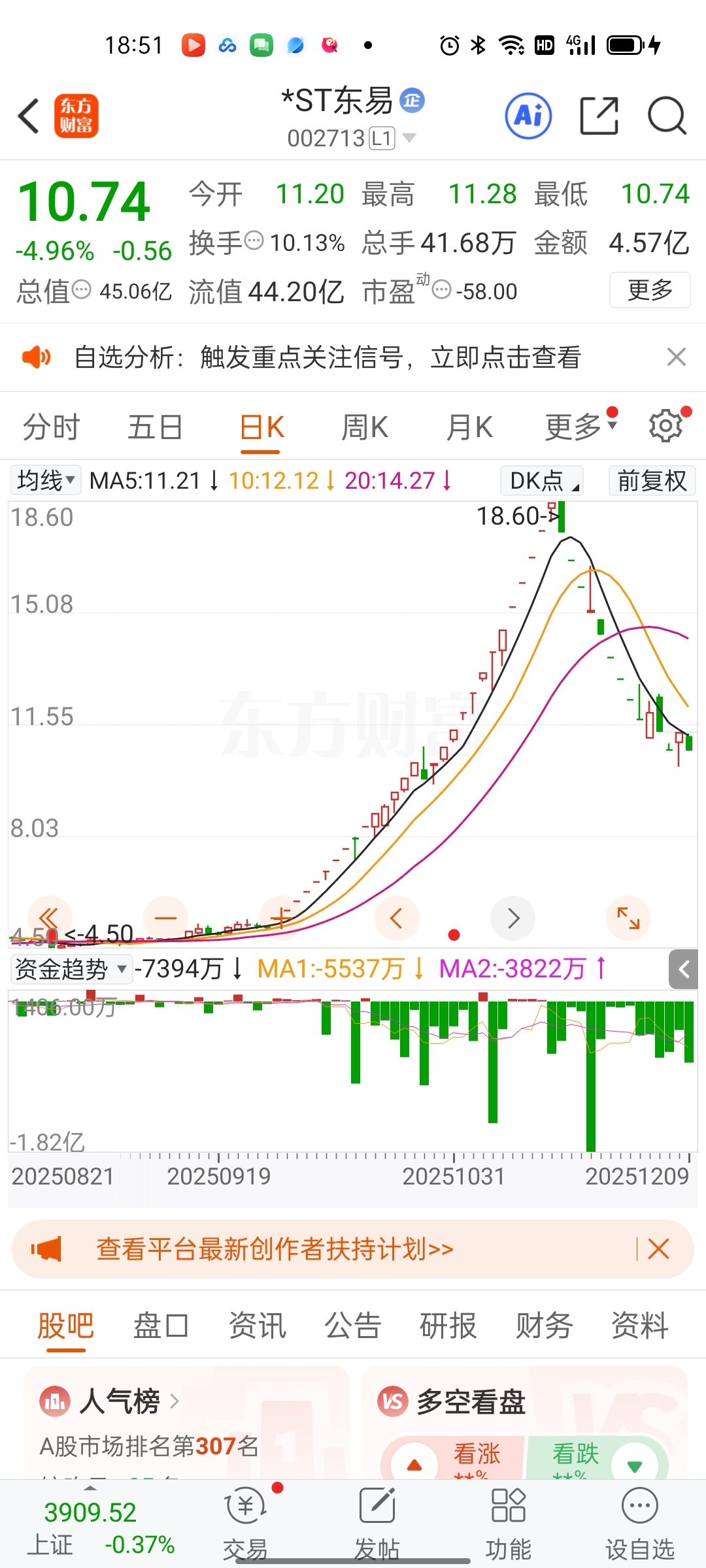Viewport: 706px width, 1568px height.
Task: Share this stock page
Action: pos(599,116)
